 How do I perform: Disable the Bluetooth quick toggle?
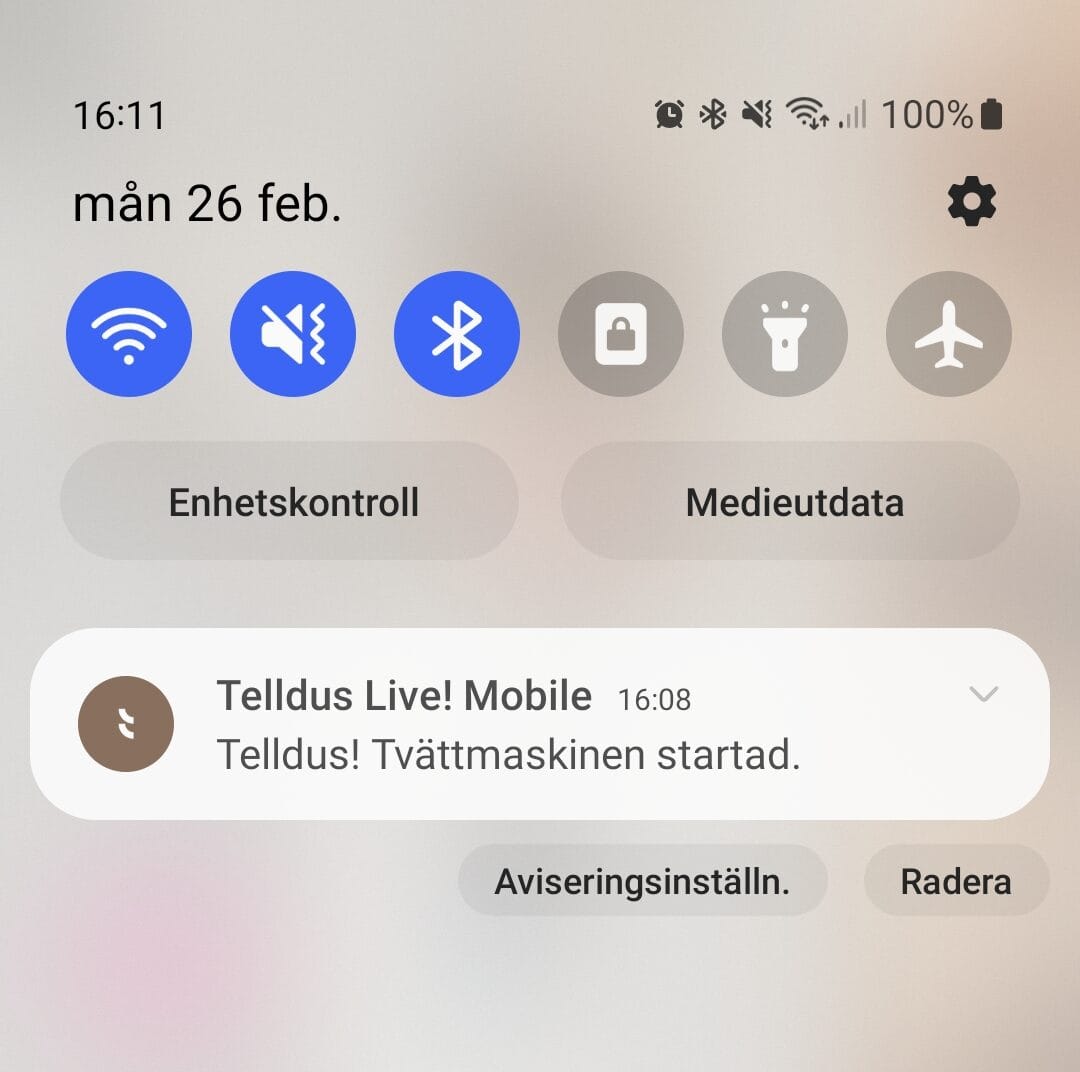[x=456, y=334]
